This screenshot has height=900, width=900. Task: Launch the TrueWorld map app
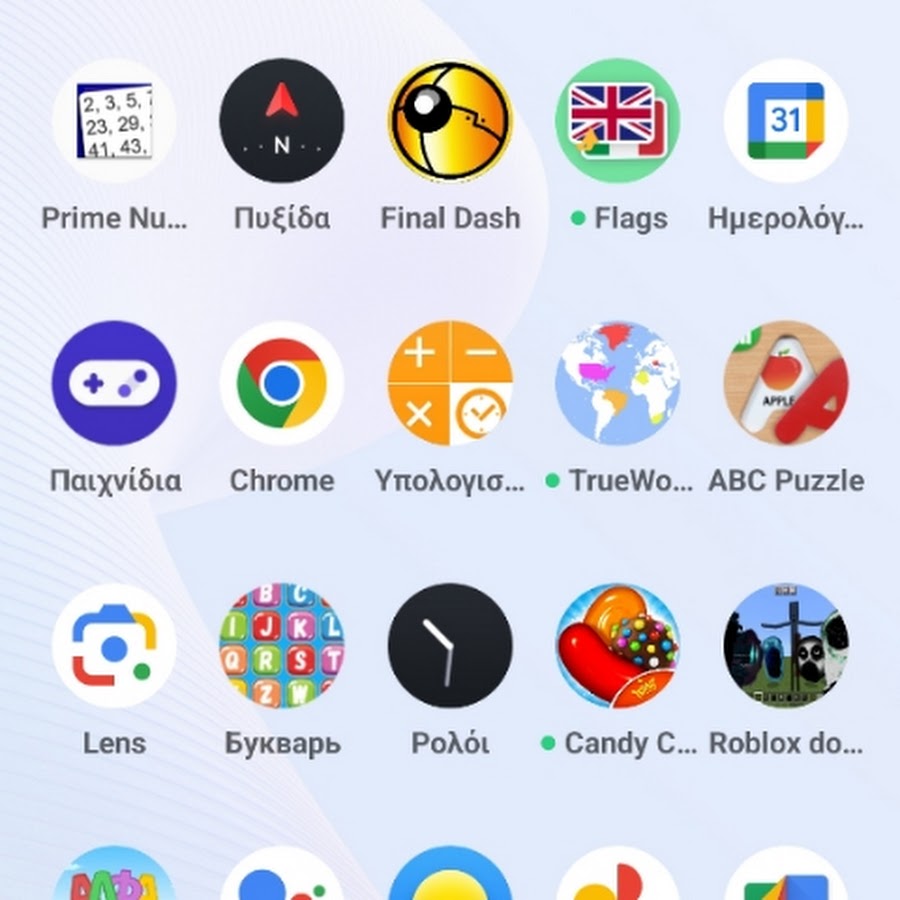[618, 383]
